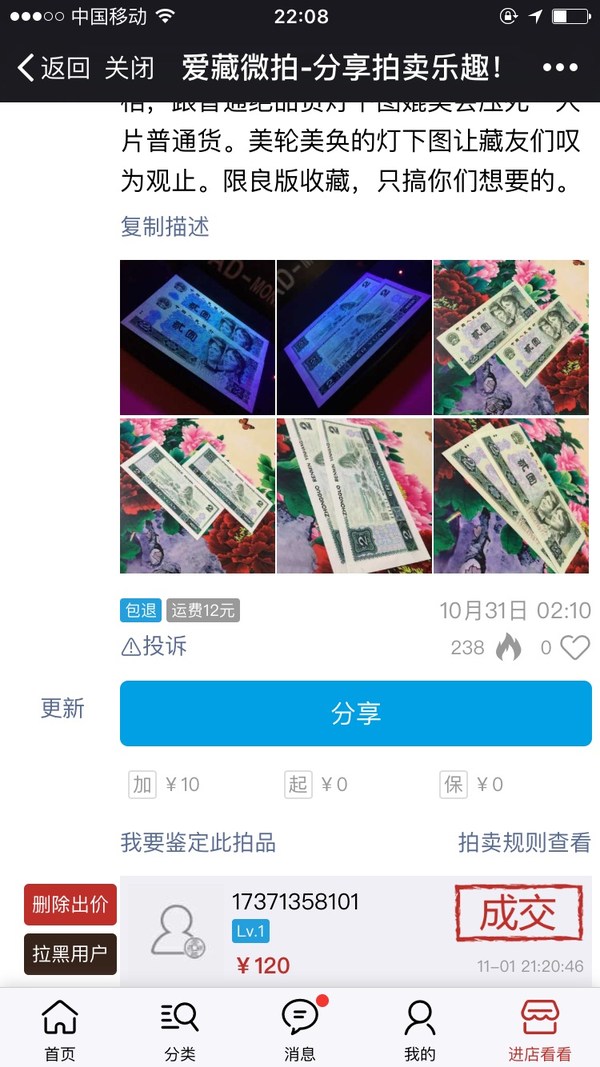Open the first UV-light banknote photo
Viewport: 600px width, 1067px height.
[197, 337]
